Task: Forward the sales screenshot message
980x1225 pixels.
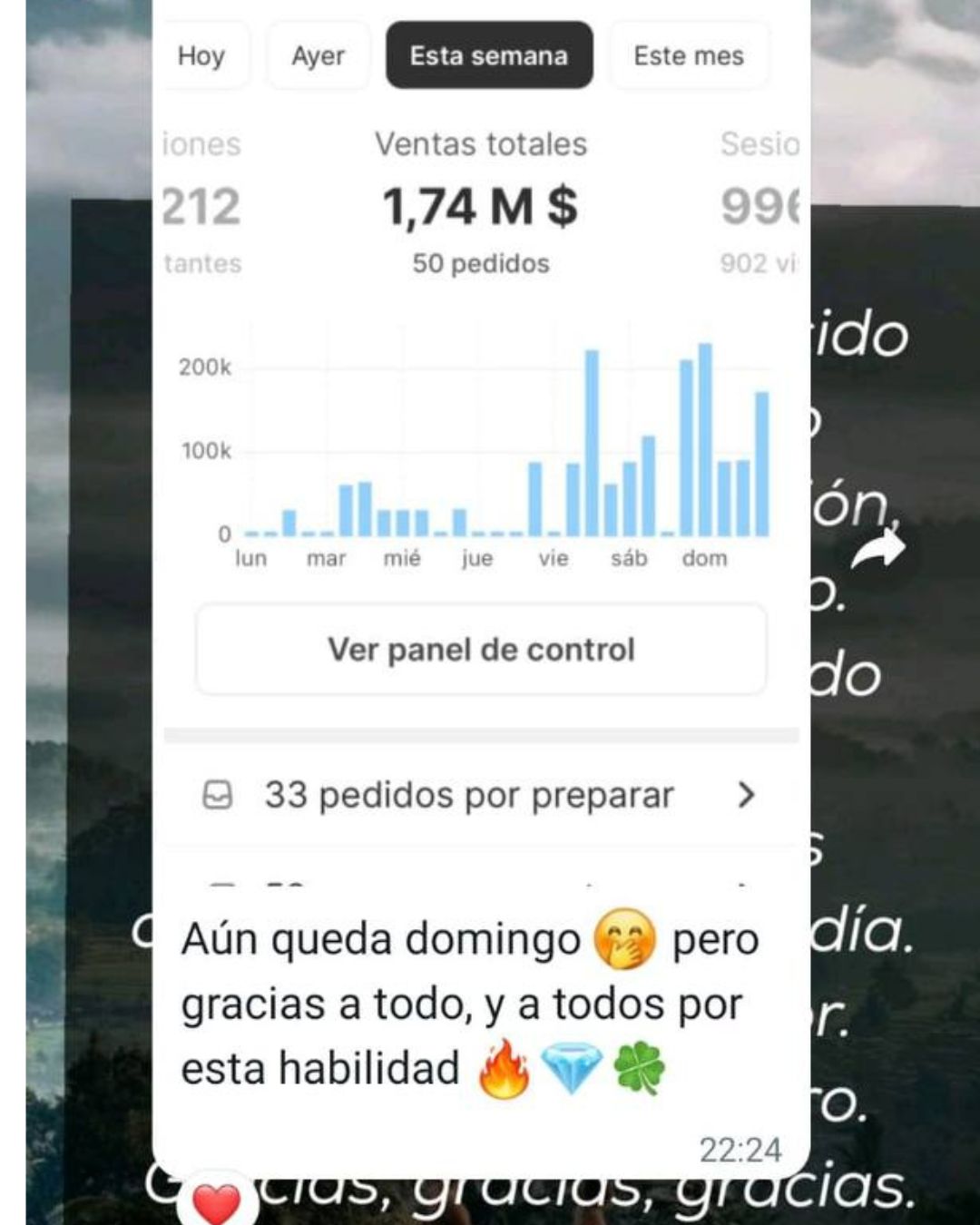Action: (x=877, y=550)
